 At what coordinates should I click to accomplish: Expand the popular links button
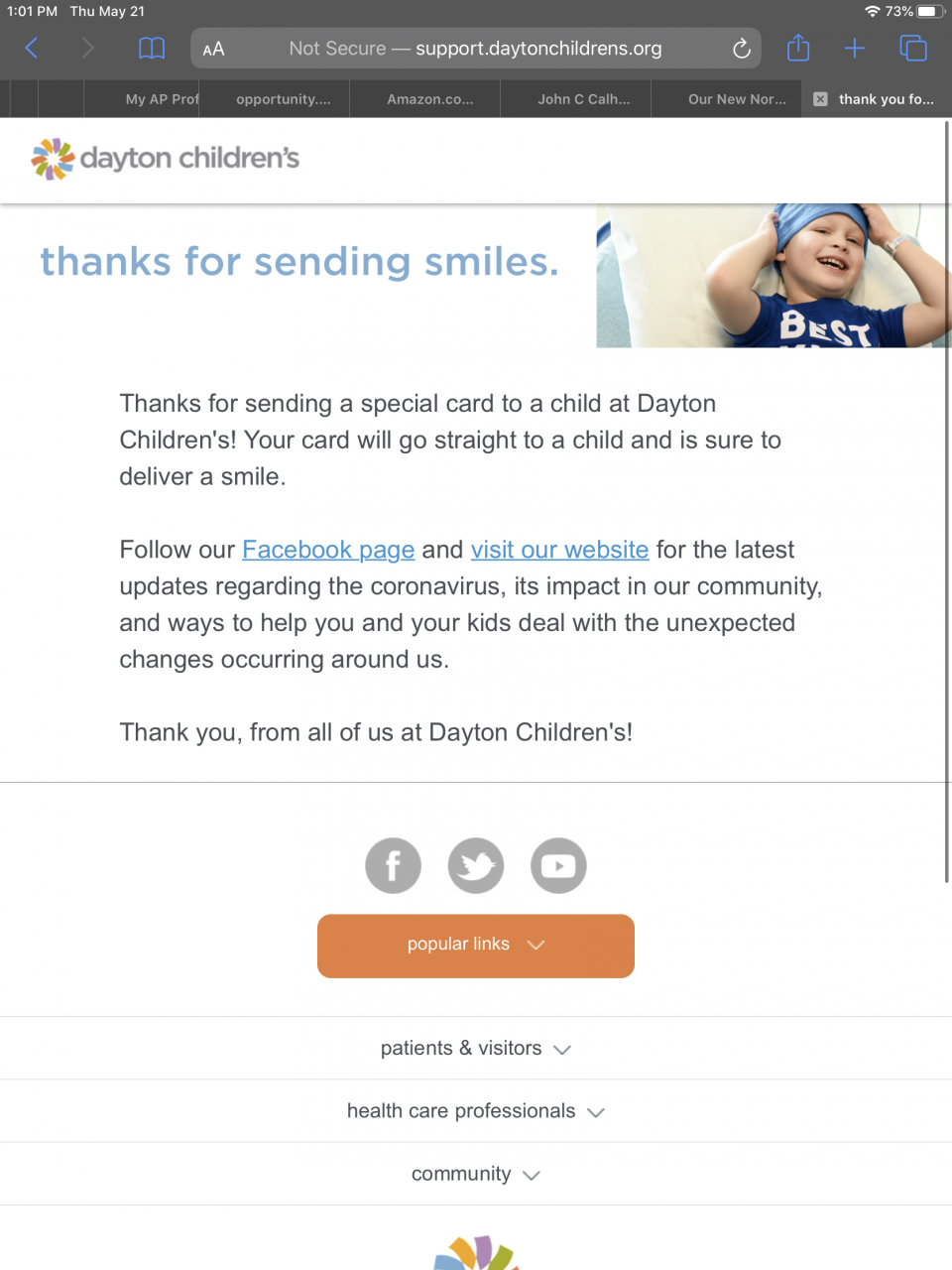(476, 946)
